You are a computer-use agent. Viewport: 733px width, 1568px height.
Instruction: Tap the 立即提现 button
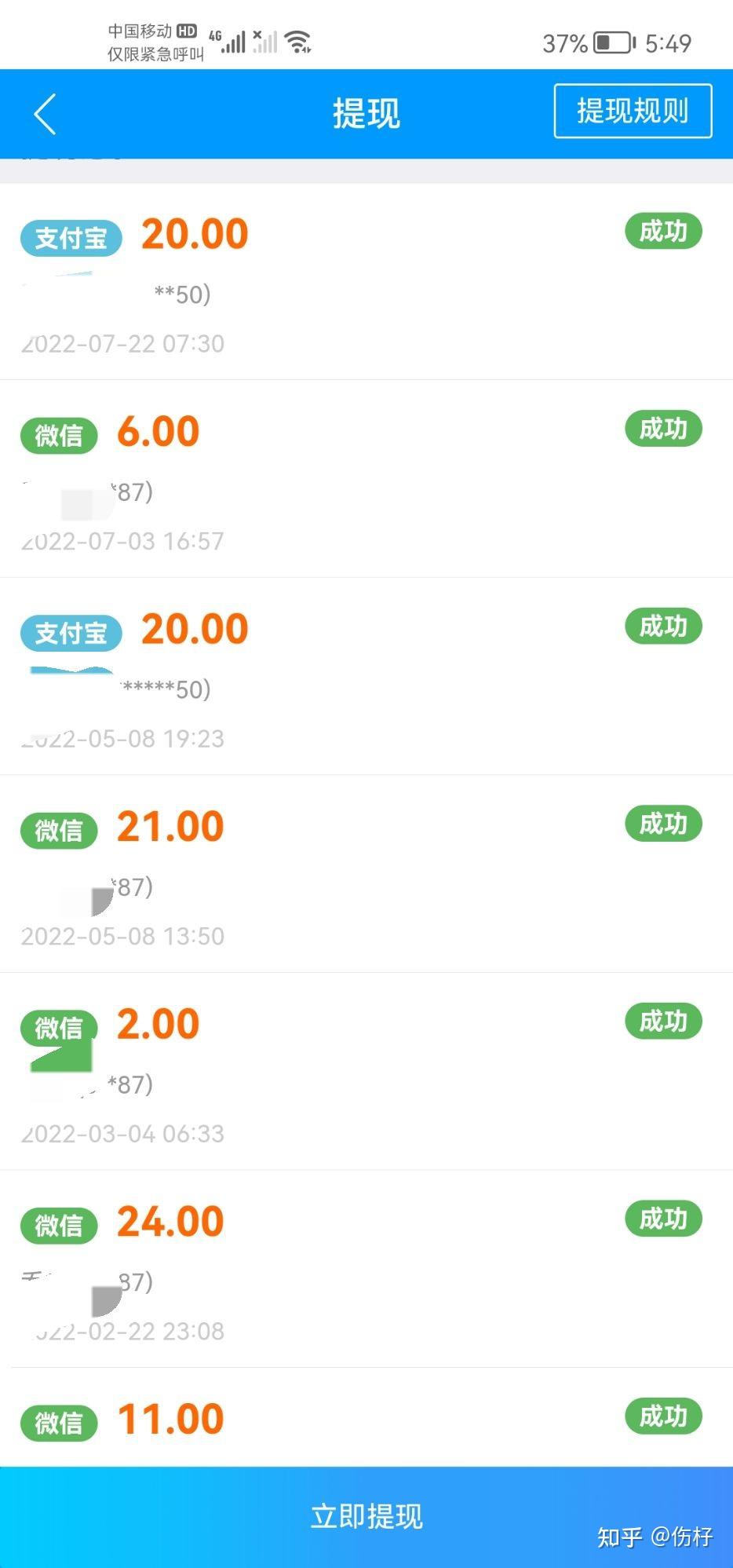(x=366, y=1516)
